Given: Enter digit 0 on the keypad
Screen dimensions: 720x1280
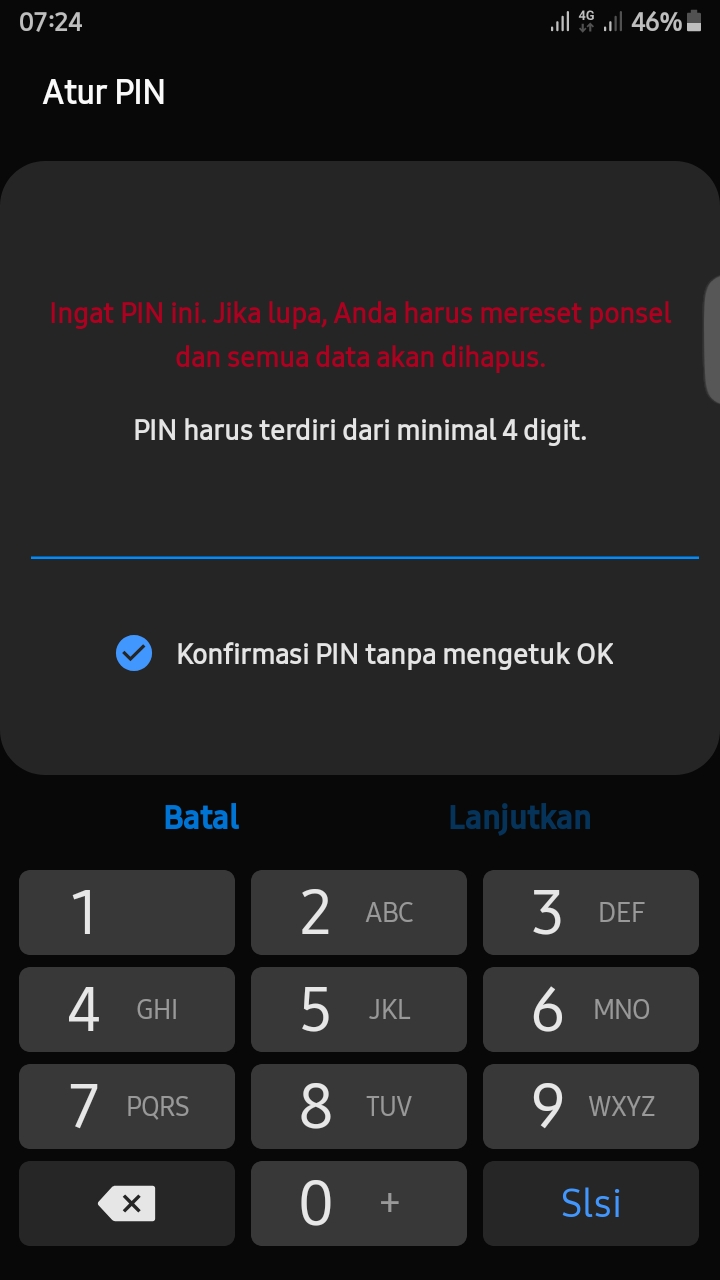Looking at the screenshot, I should tap(359, 1203).
